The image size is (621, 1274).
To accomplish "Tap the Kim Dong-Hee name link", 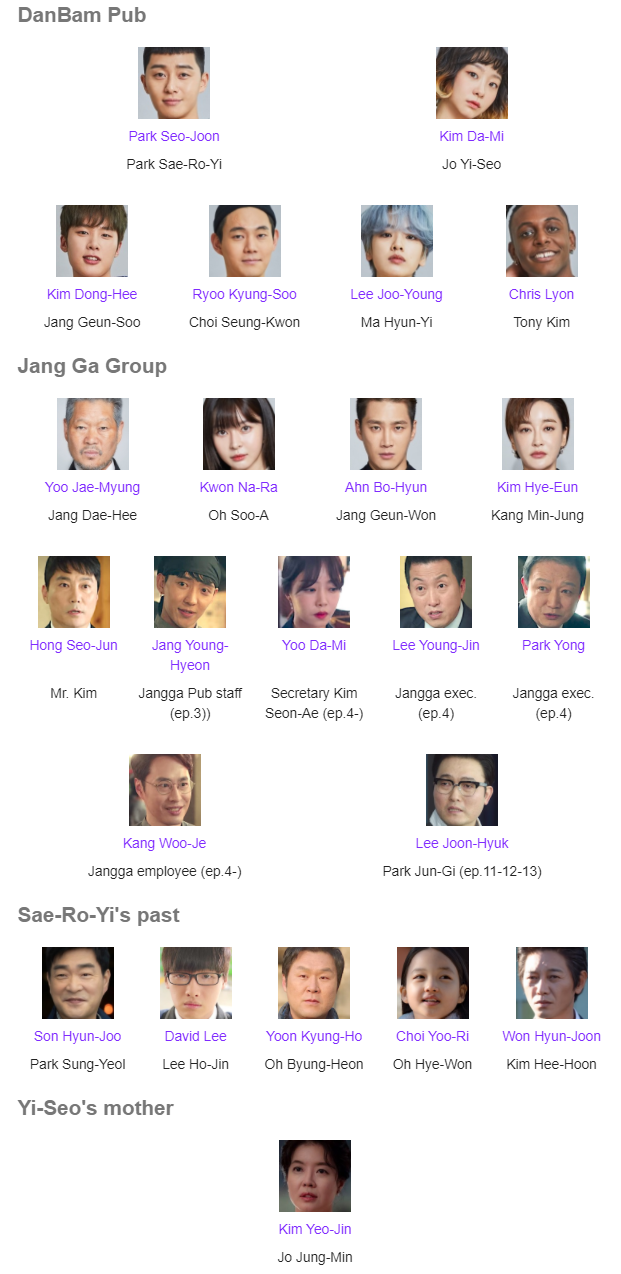I will pos(92,294).
